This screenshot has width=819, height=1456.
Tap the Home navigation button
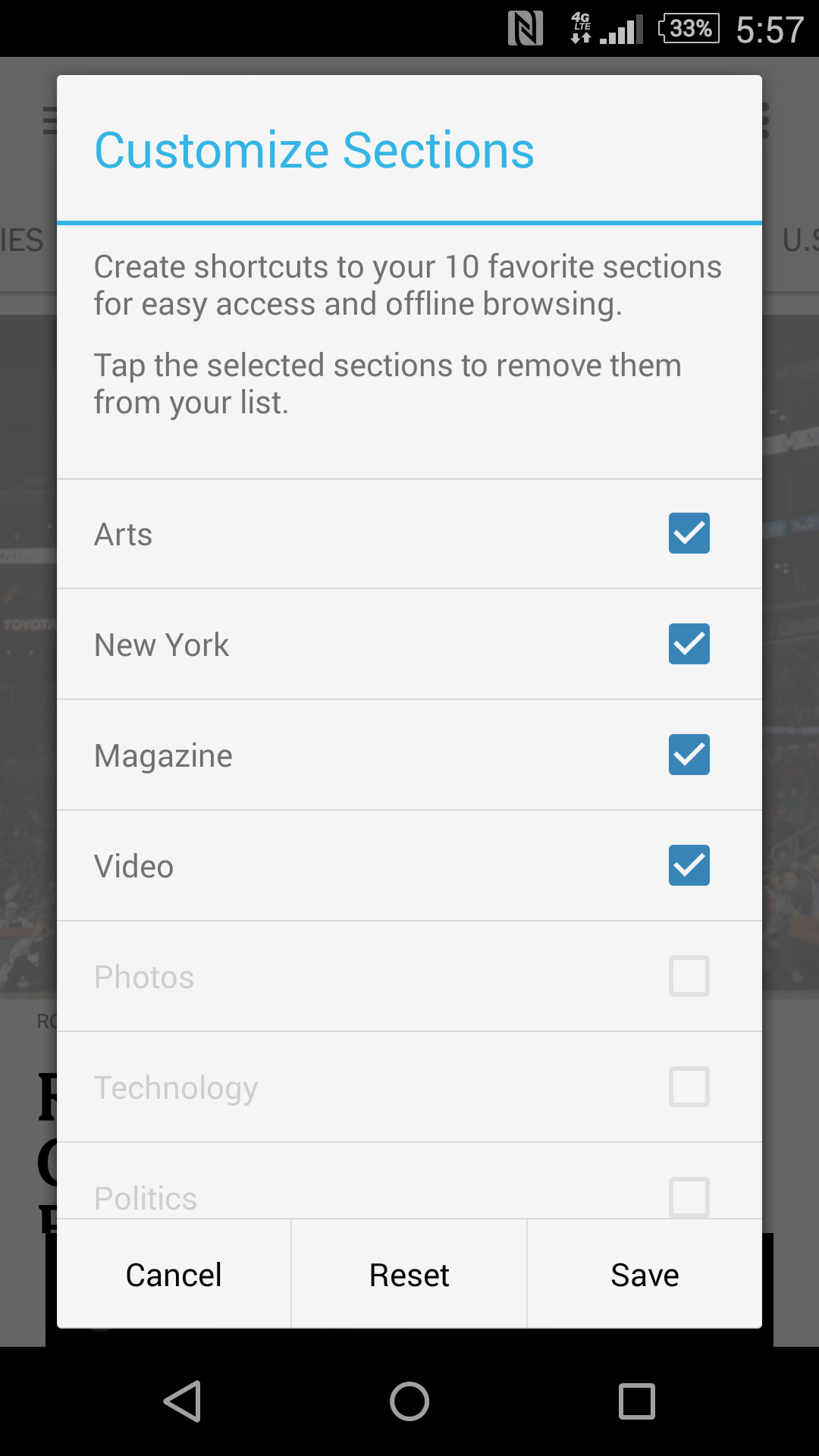coord(409,1401)
